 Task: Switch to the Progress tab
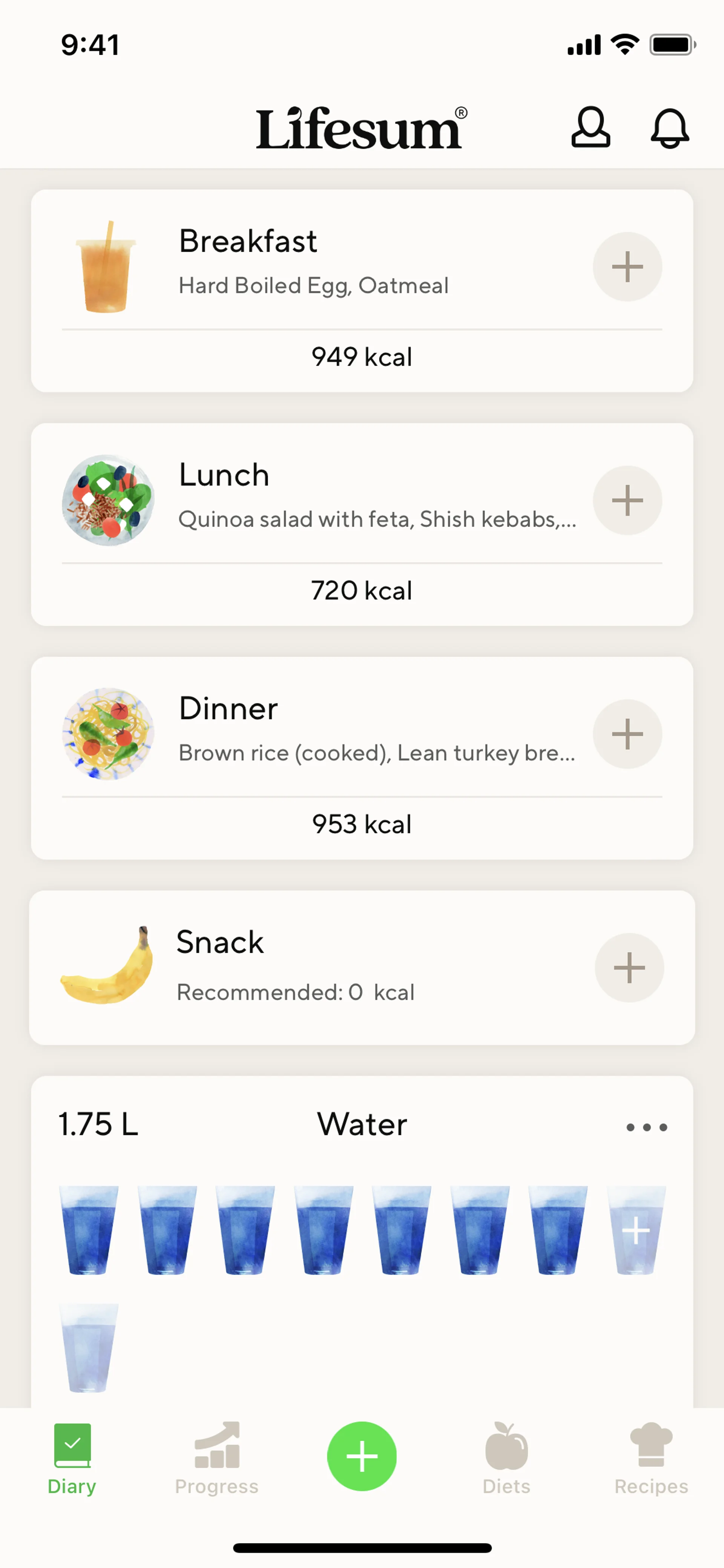click(x=216, y=1459)
